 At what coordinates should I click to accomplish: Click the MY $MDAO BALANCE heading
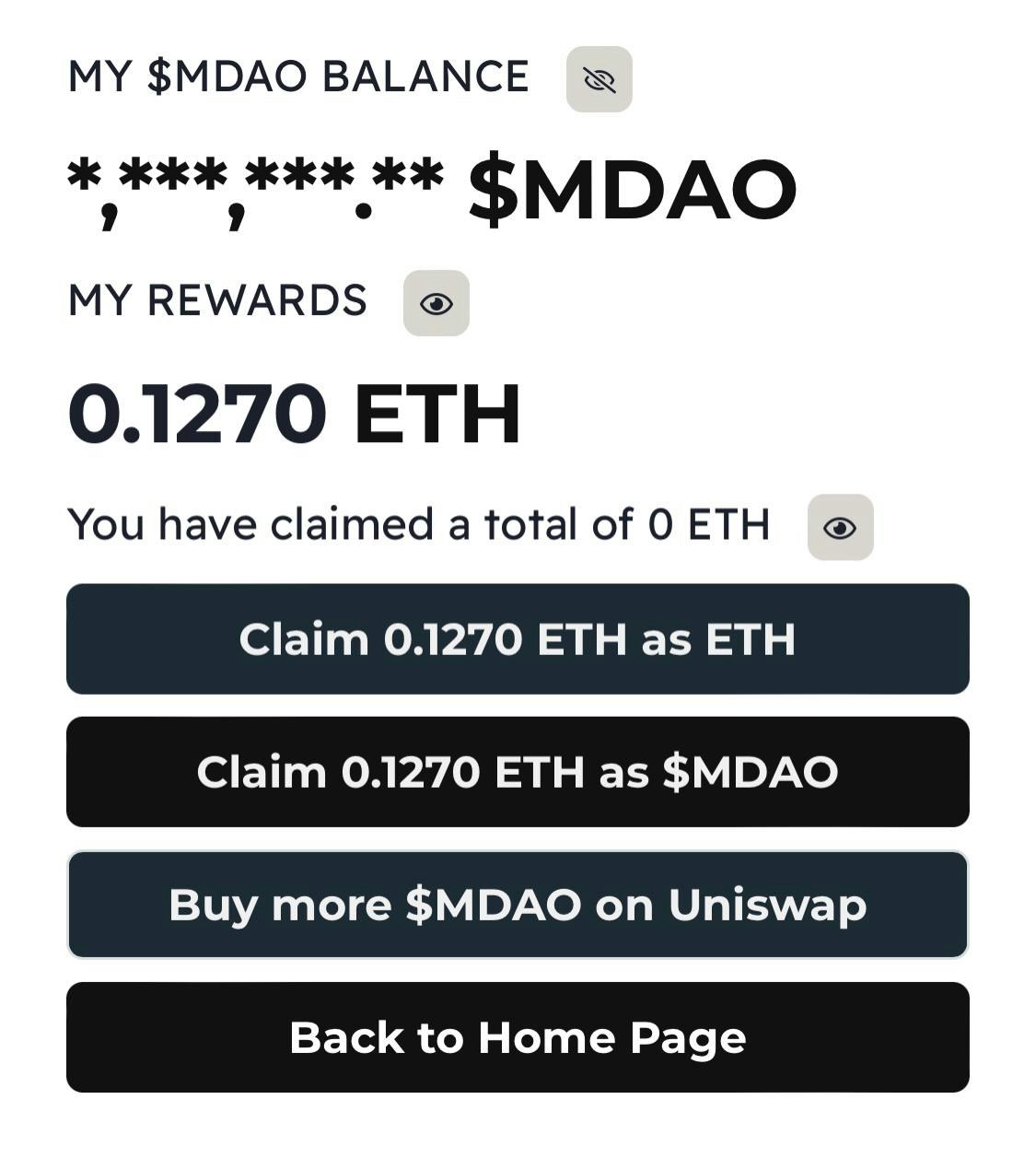[299, 77]
